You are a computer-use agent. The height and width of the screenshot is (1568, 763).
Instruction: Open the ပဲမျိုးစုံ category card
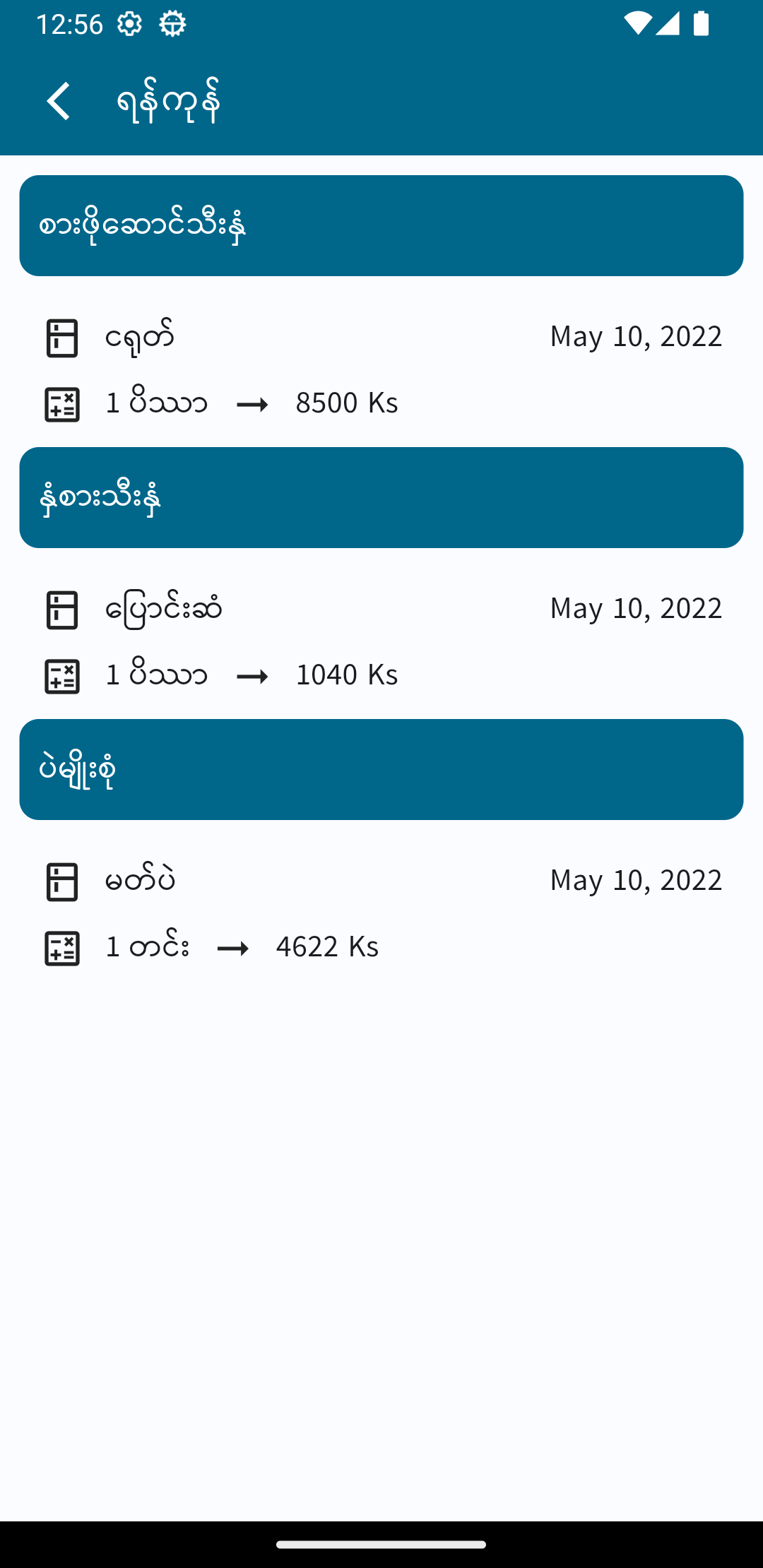point(381,769)
